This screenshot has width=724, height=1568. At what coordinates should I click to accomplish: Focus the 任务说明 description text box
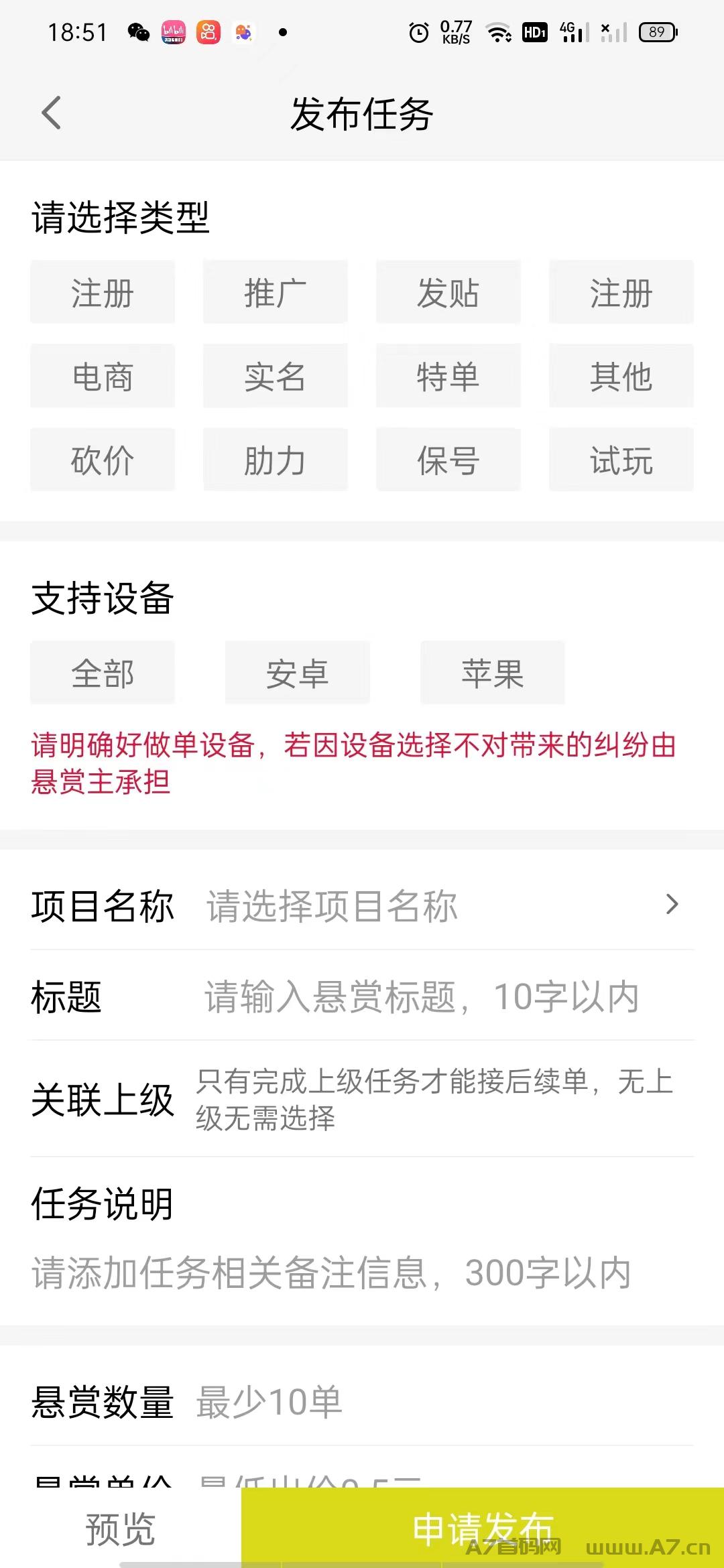point(362,1272)
